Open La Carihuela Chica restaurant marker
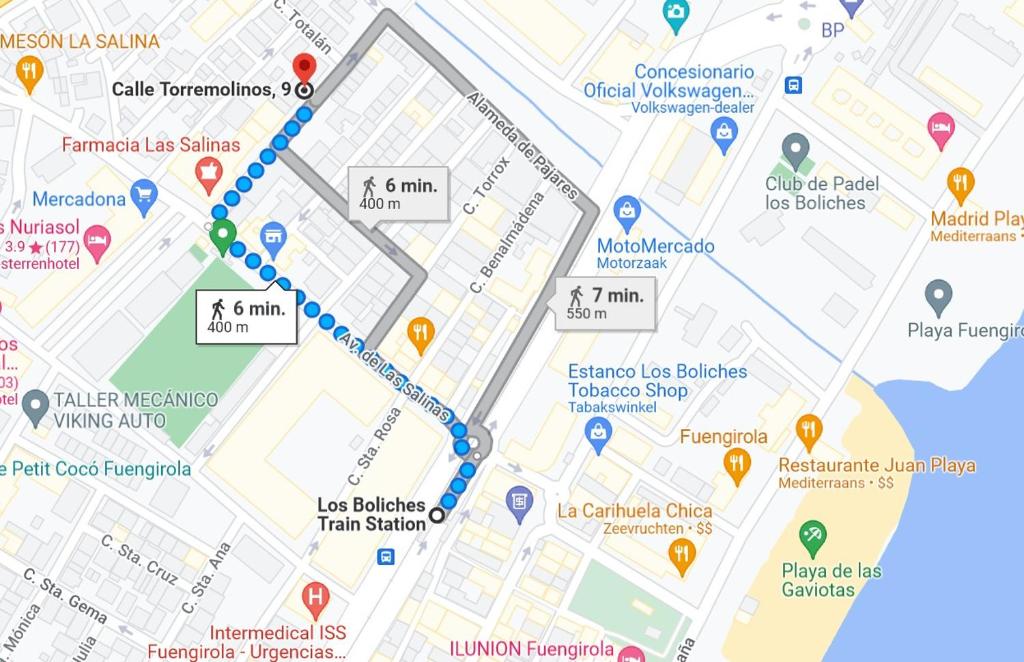 pos(682,554)
